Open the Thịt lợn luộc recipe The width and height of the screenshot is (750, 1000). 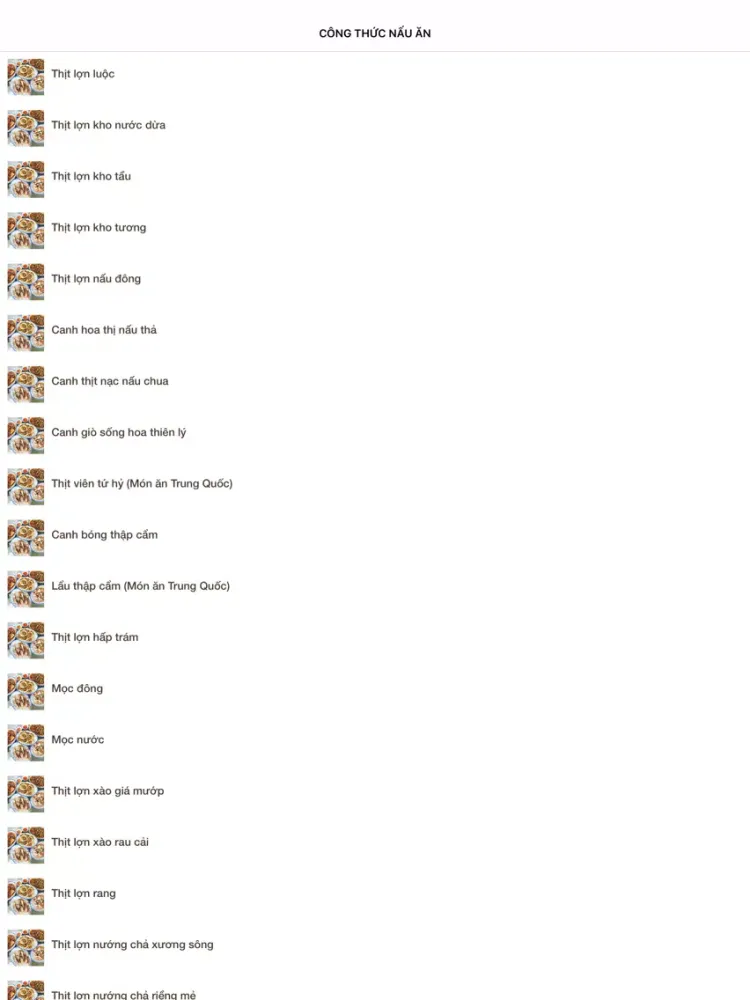pos(83,74)
